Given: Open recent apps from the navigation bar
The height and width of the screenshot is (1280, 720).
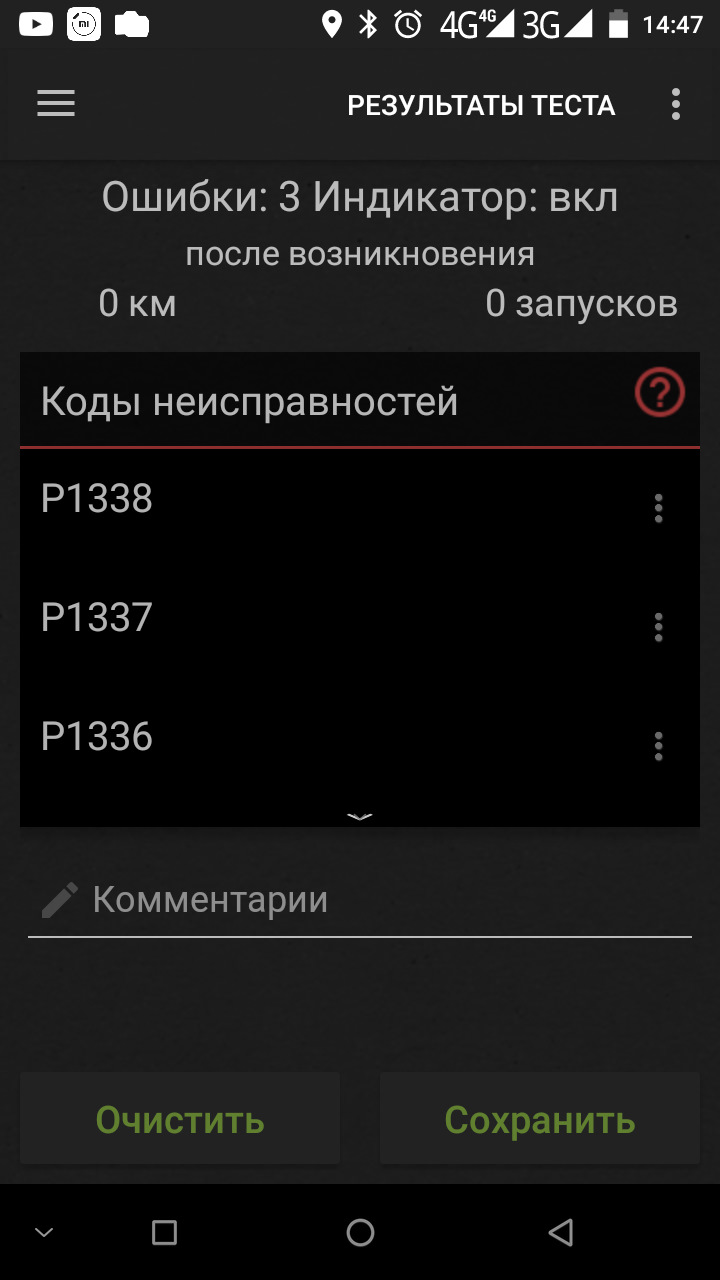Looking at the screenshot, I should click(164, 1232).
